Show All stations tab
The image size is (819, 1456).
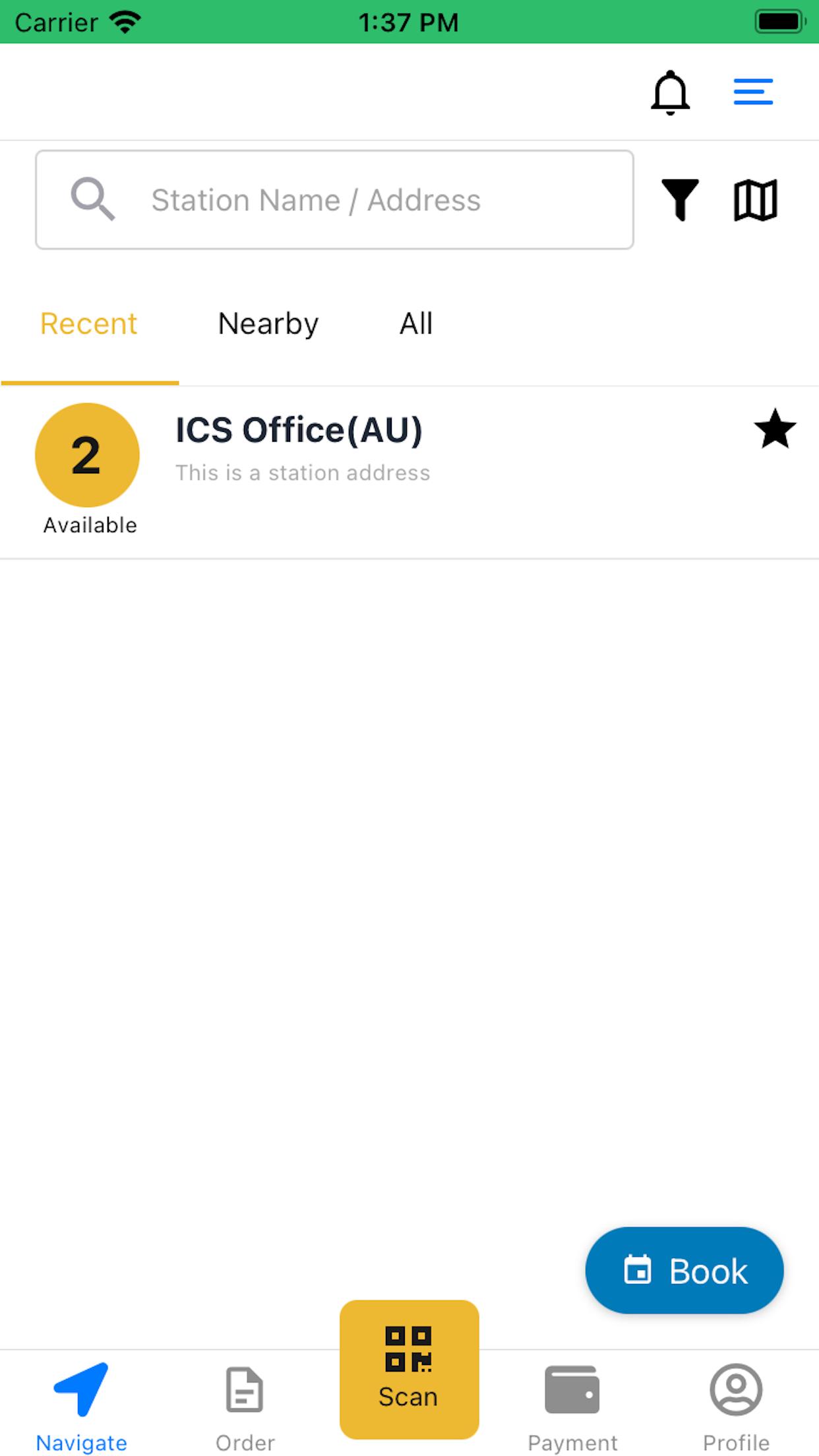pyautogui.click(x=416, y=324)
